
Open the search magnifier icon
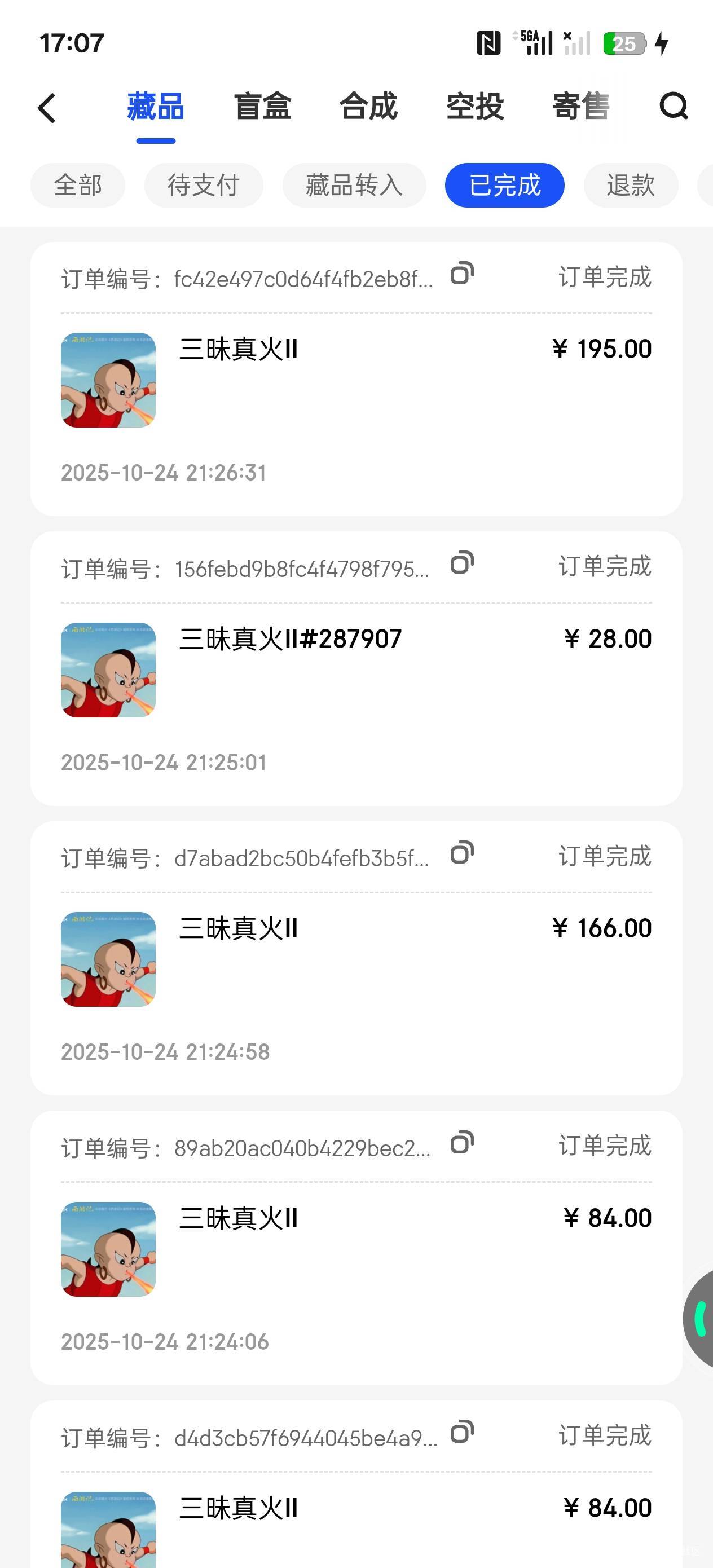pyautogui.click(x=673, y=107)
